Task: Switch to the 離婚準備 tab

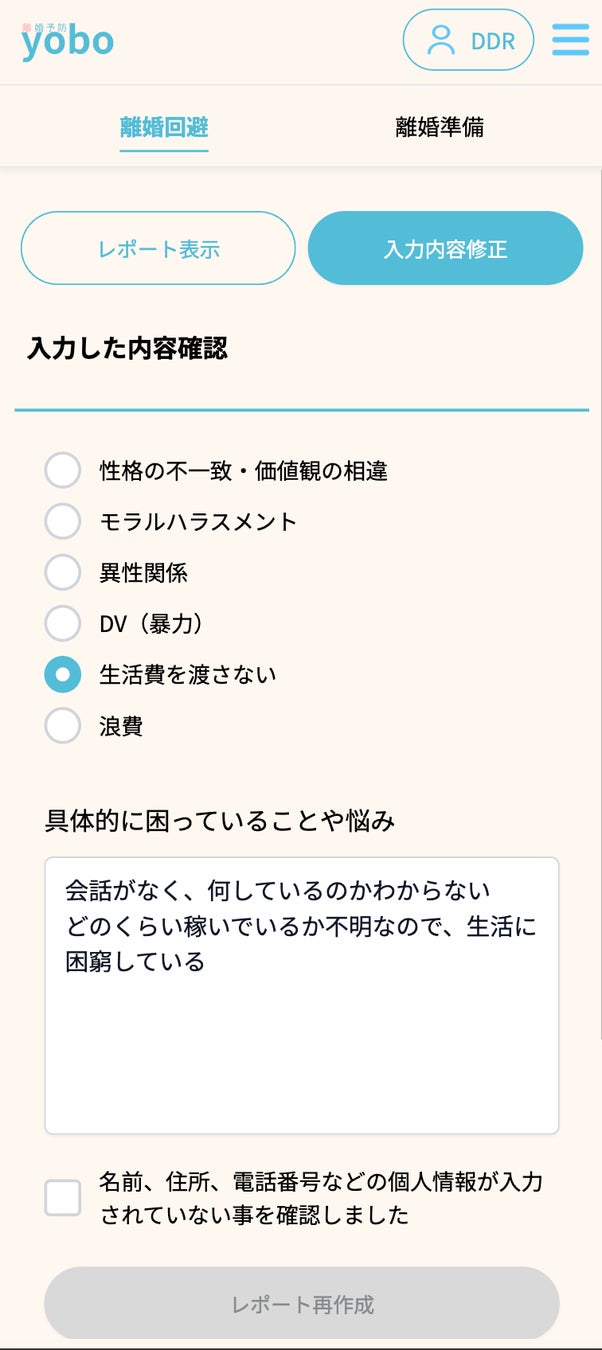Action: click(439, 128)
